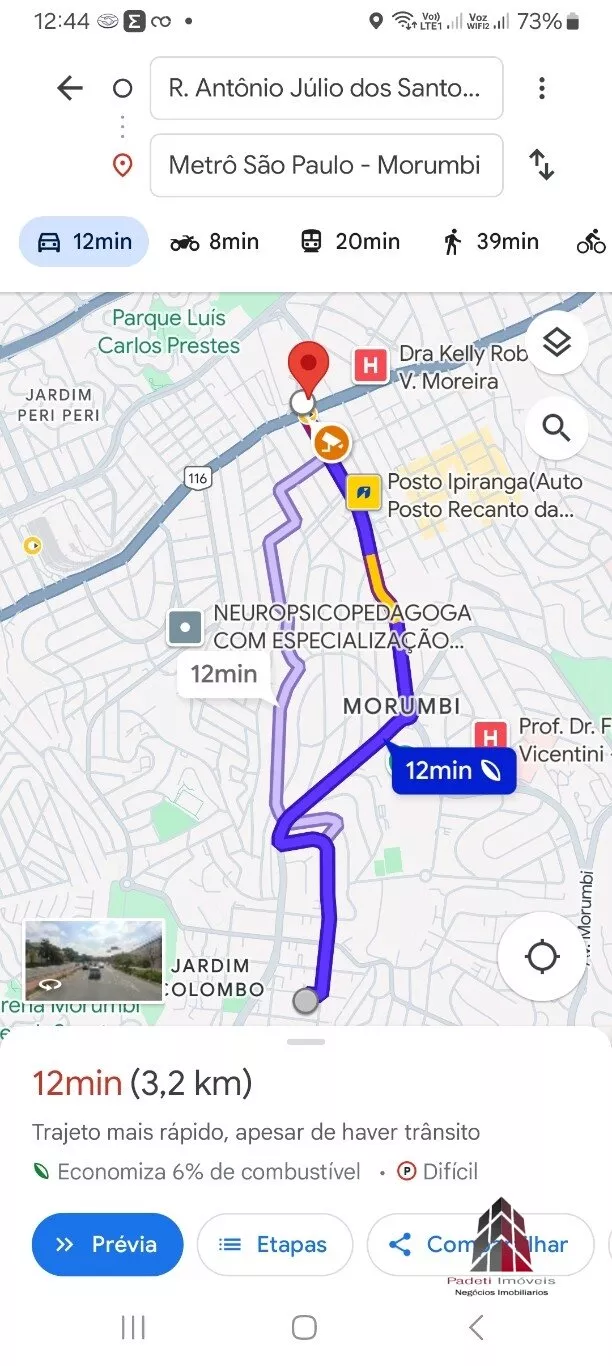Edit the starting point R. Antônio Júlio field

click(x=325, y=88)
